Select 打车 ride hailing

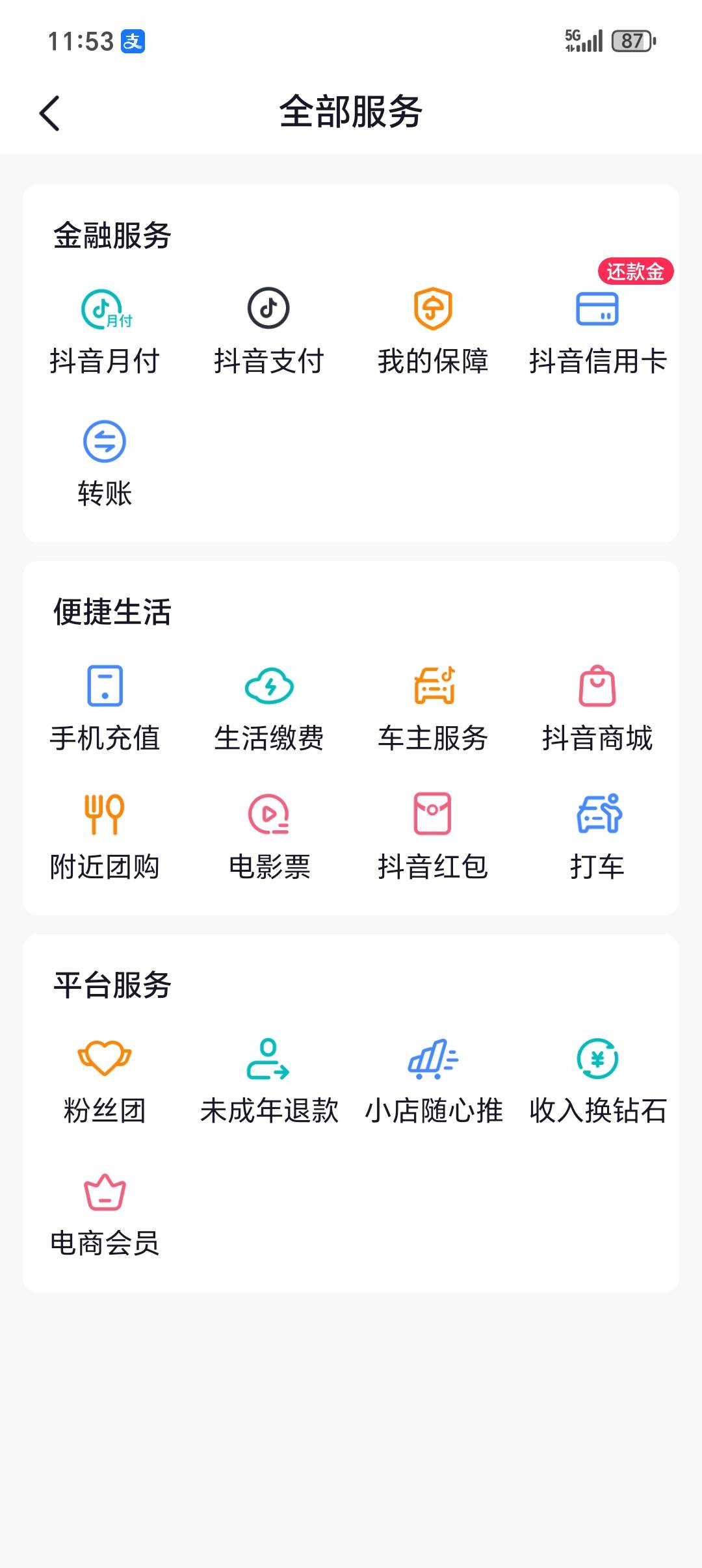coord(598,837)
